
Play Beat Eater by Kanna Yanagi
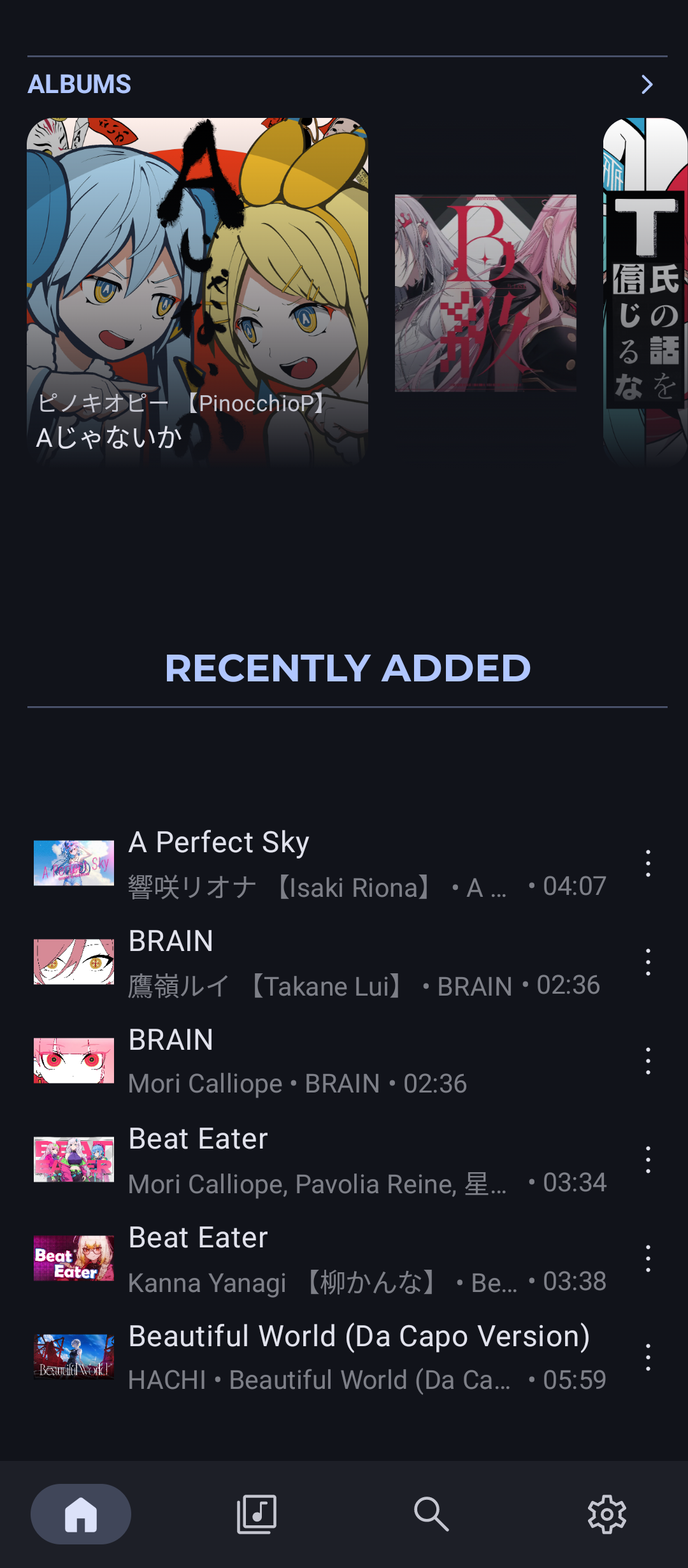pos(319,1258)
